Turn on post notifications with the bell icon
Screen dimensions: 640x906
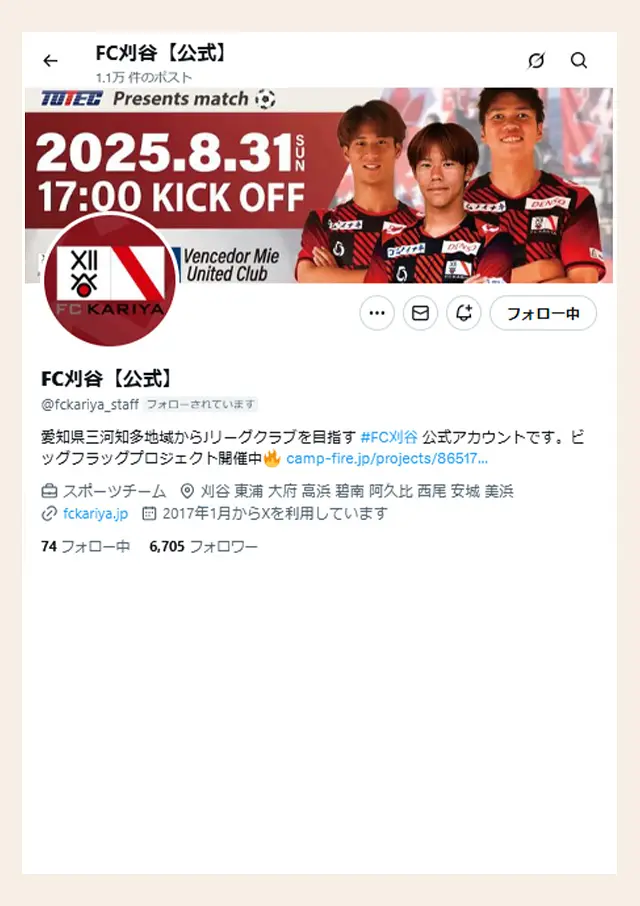tap(463, 313)
